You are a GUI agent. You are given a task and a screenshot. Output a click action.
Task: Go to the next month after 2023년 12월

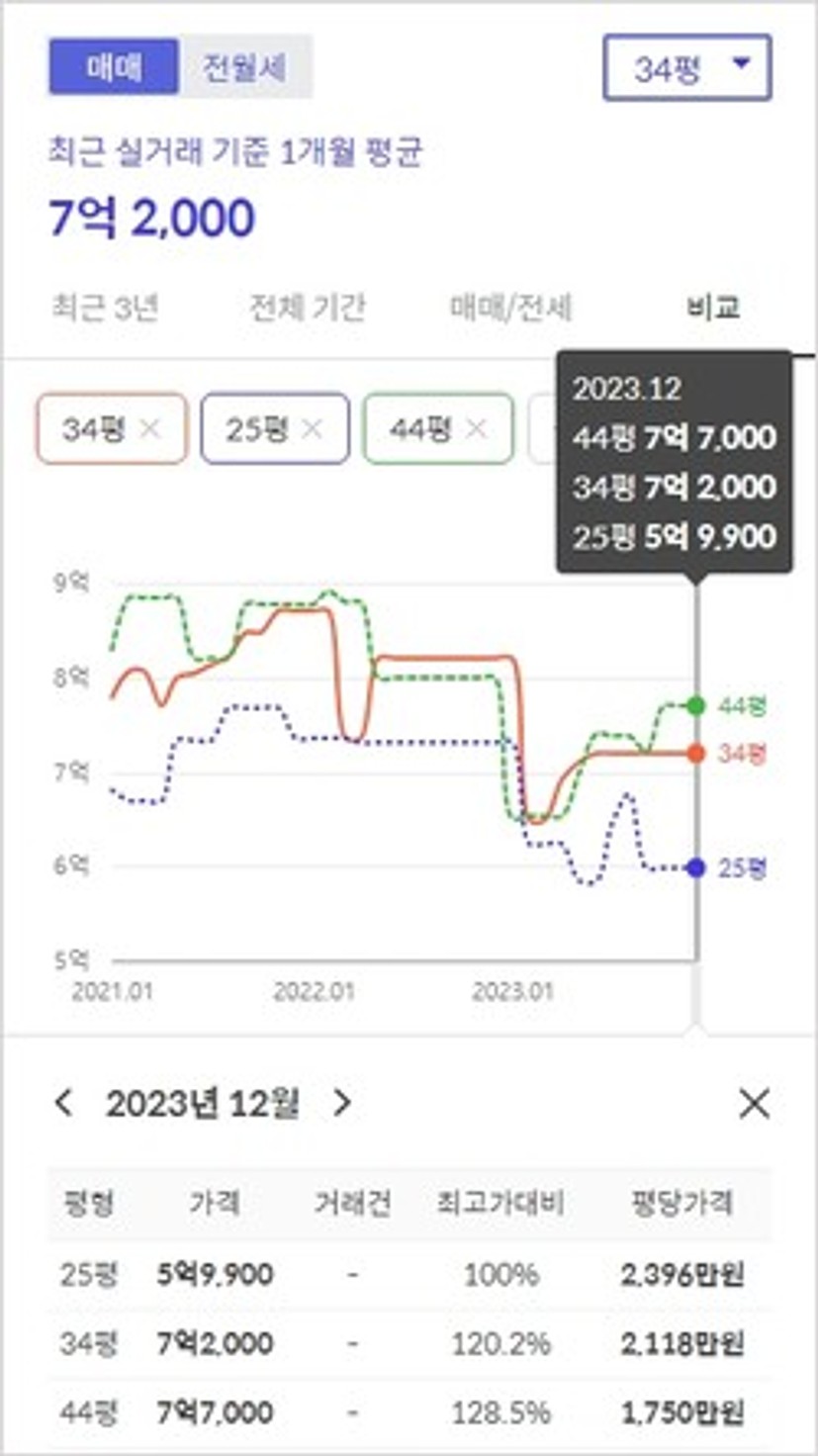click(341, 1103)
